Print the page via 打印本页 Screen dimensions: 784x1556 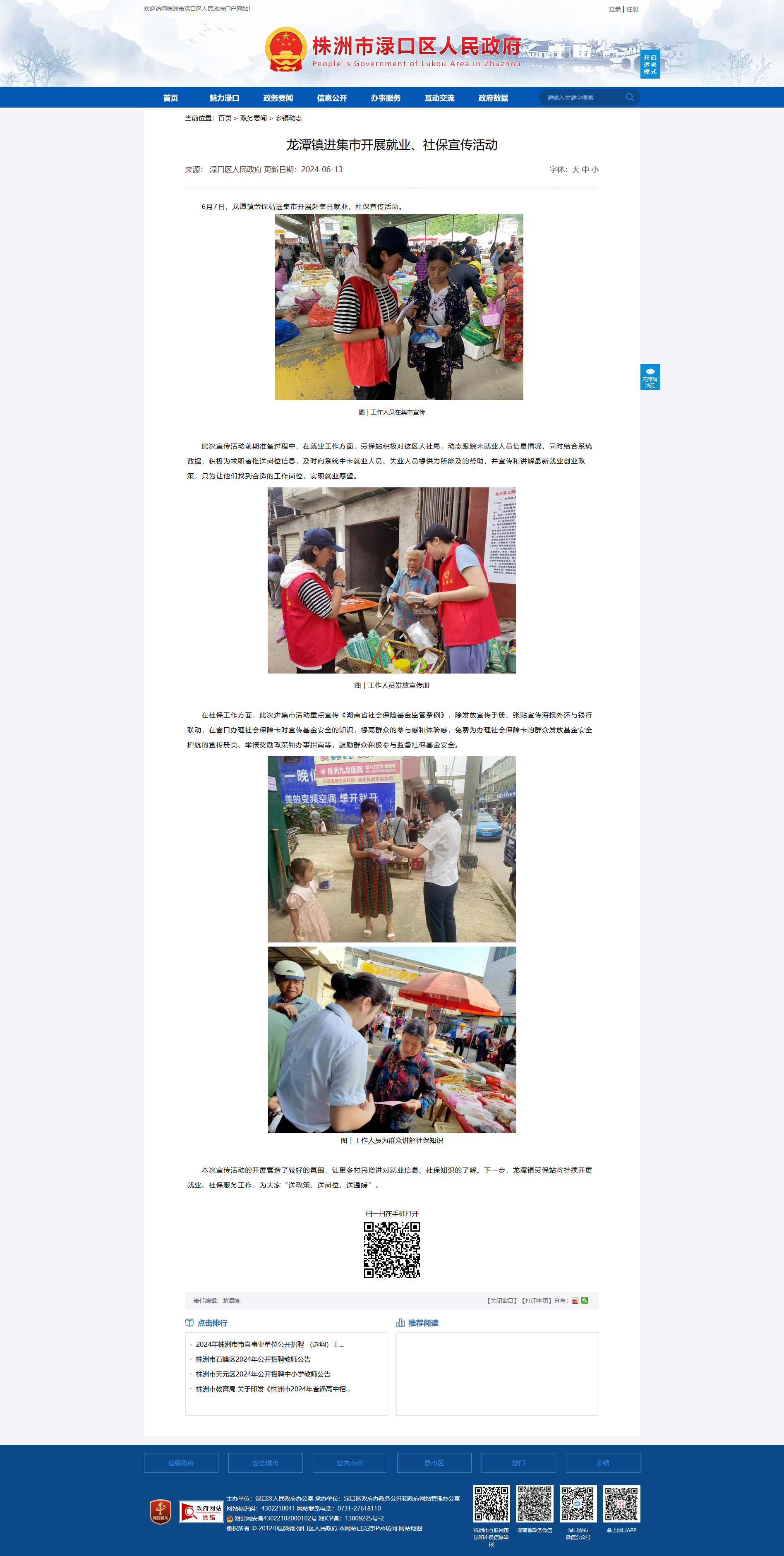tap(537, 1300)
